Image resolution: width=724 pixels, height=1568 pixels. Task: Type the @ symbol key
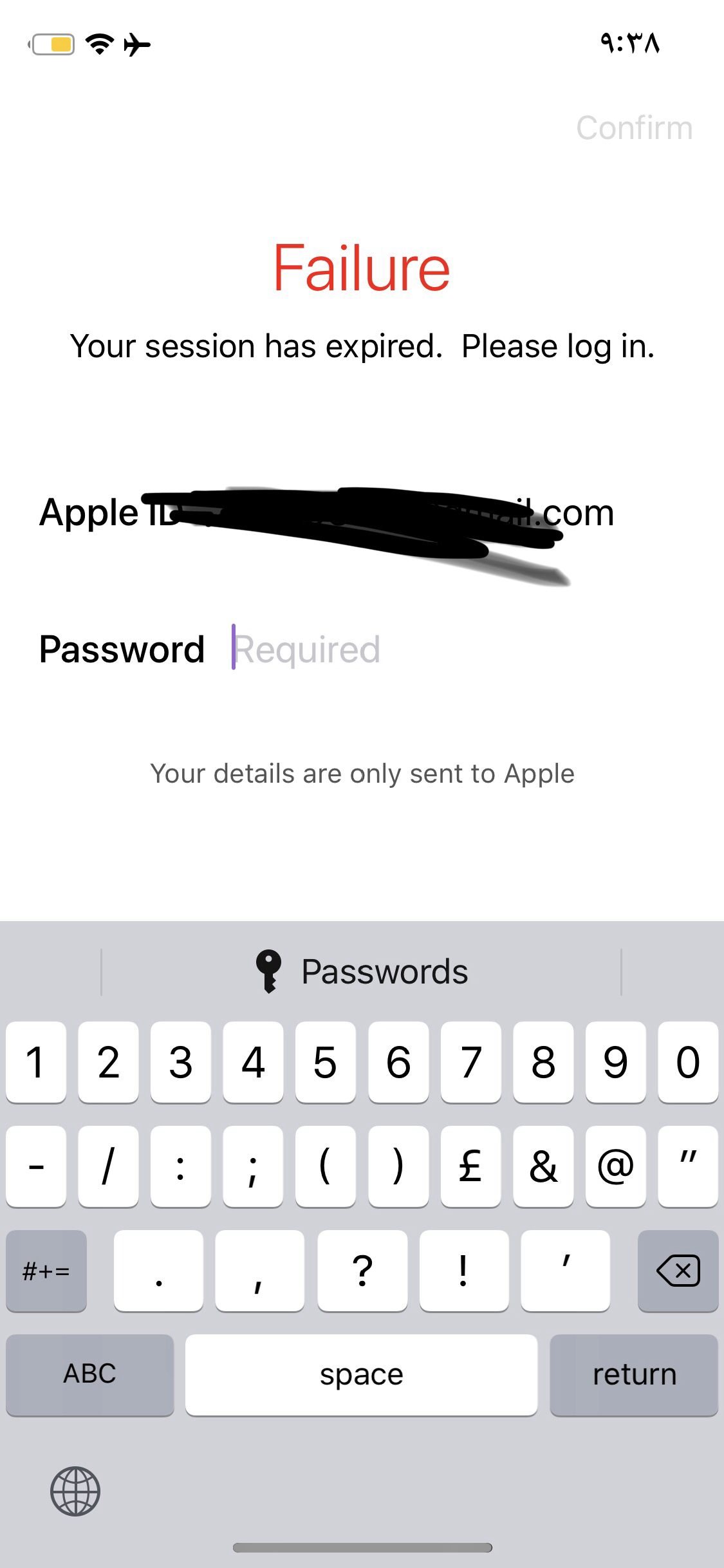(615, 1166)
